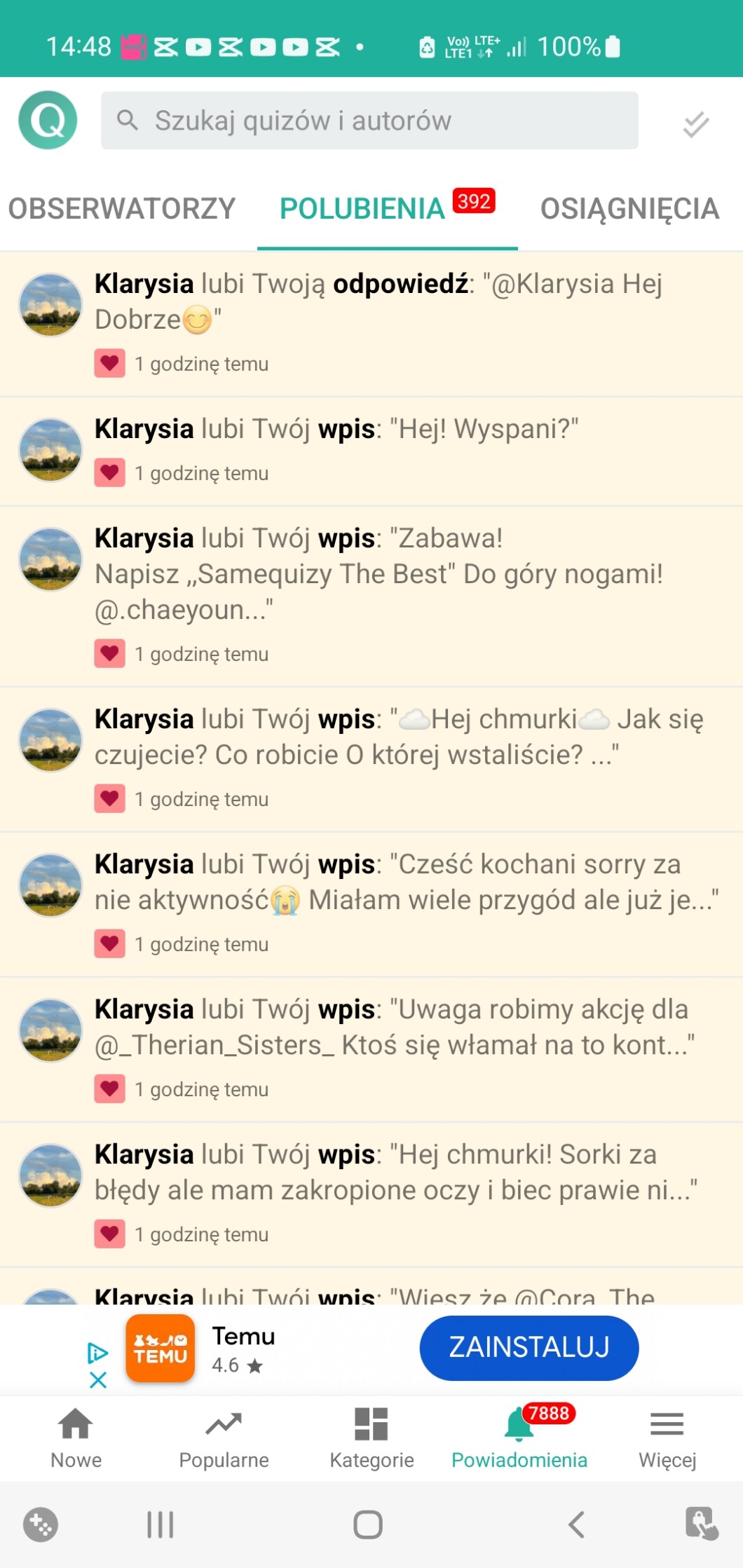Open the Popularne tab

point(224,1438)
